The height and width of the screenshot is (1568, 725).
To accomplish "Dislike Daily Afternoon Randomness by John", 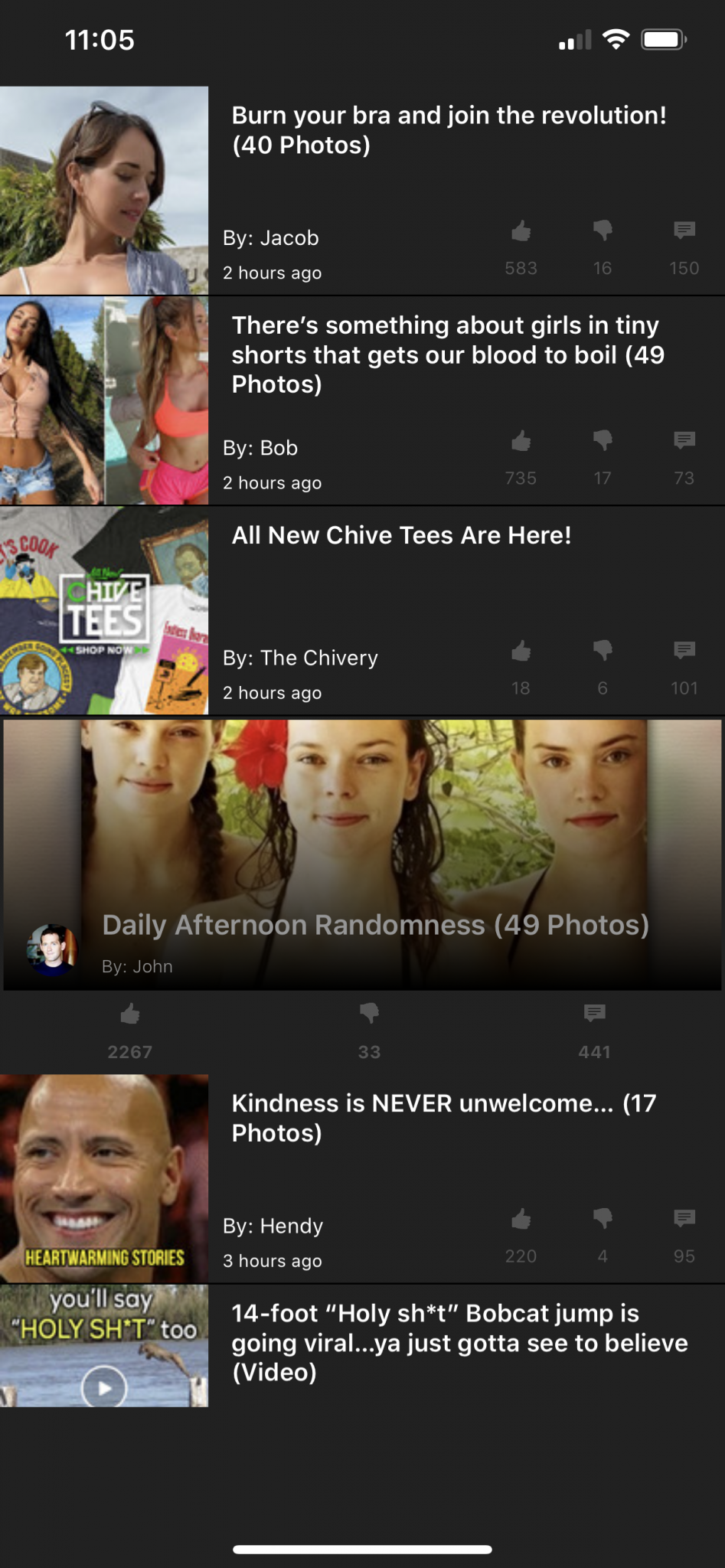I will tap(369, 1014).
